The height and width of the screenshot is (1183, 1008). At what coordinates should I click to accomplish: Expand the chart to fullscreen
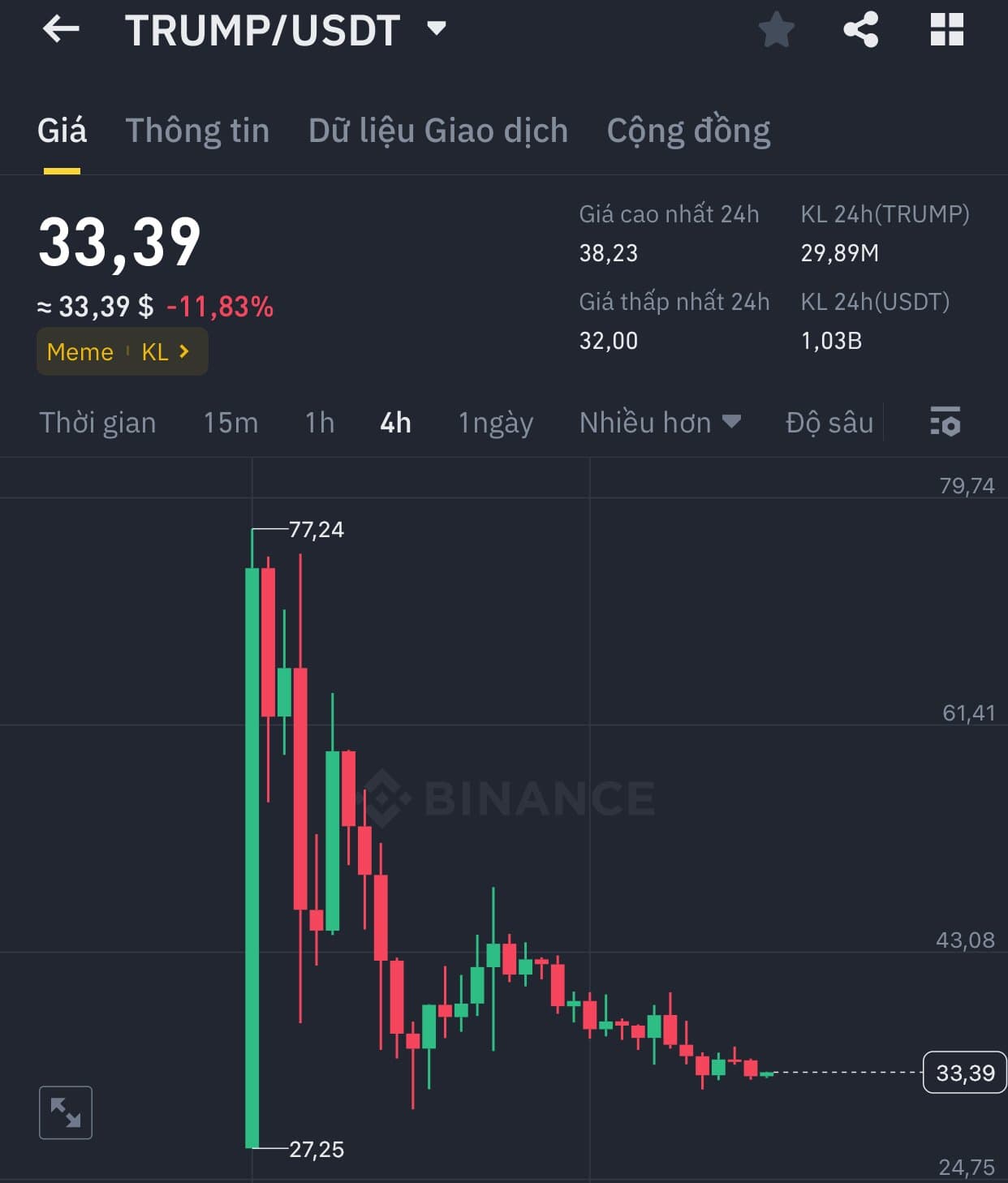click(x=66, y=1112)
